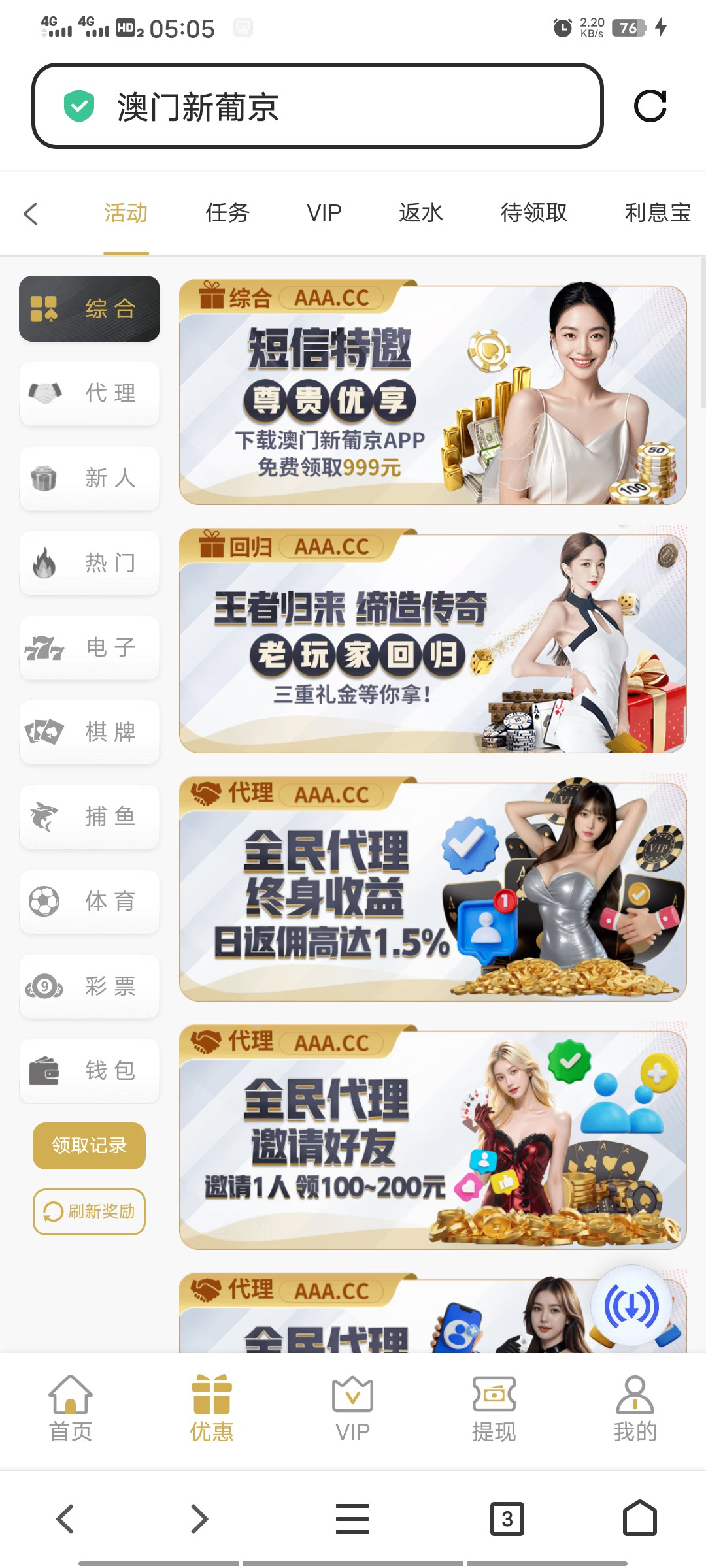
Task: Filter promotions by 新人 category
Action: pos(90,478)
